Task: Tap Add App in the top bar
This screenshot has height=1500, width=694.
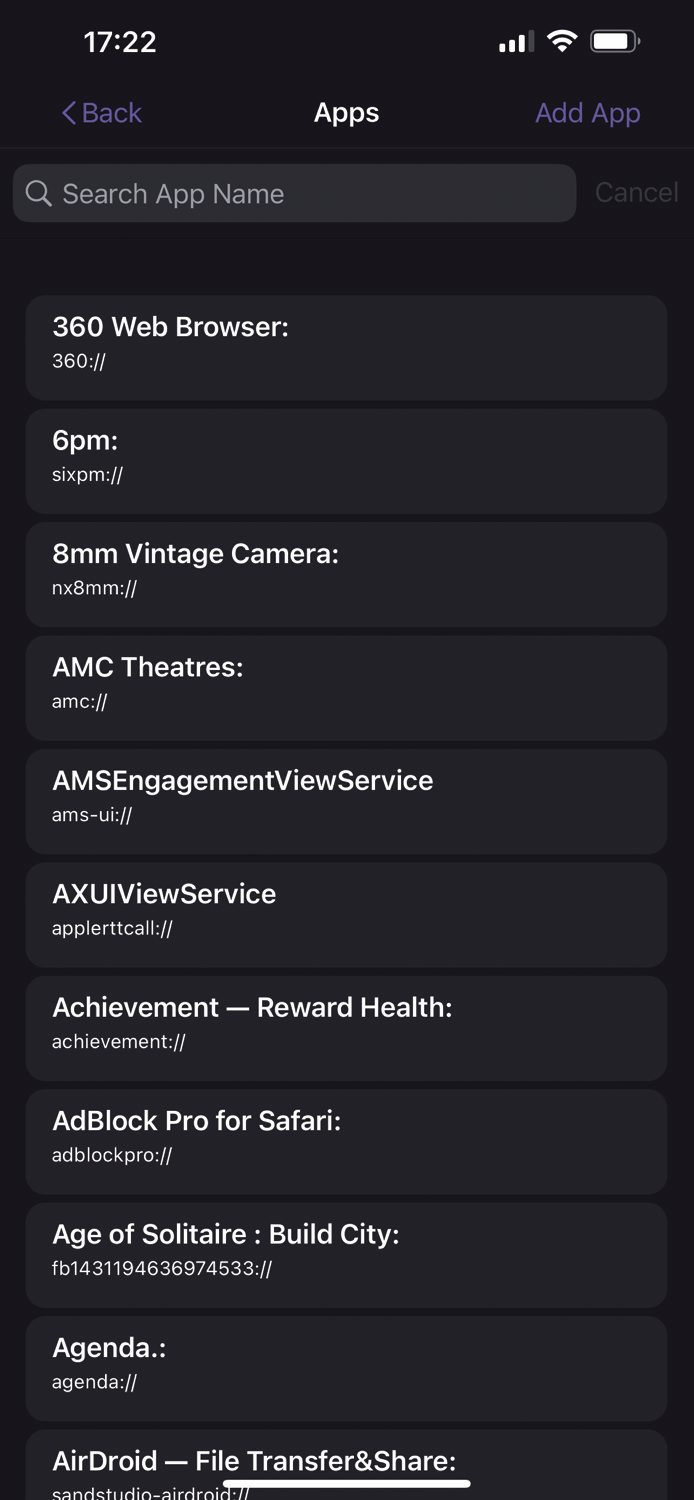Action: click(587, 113)
